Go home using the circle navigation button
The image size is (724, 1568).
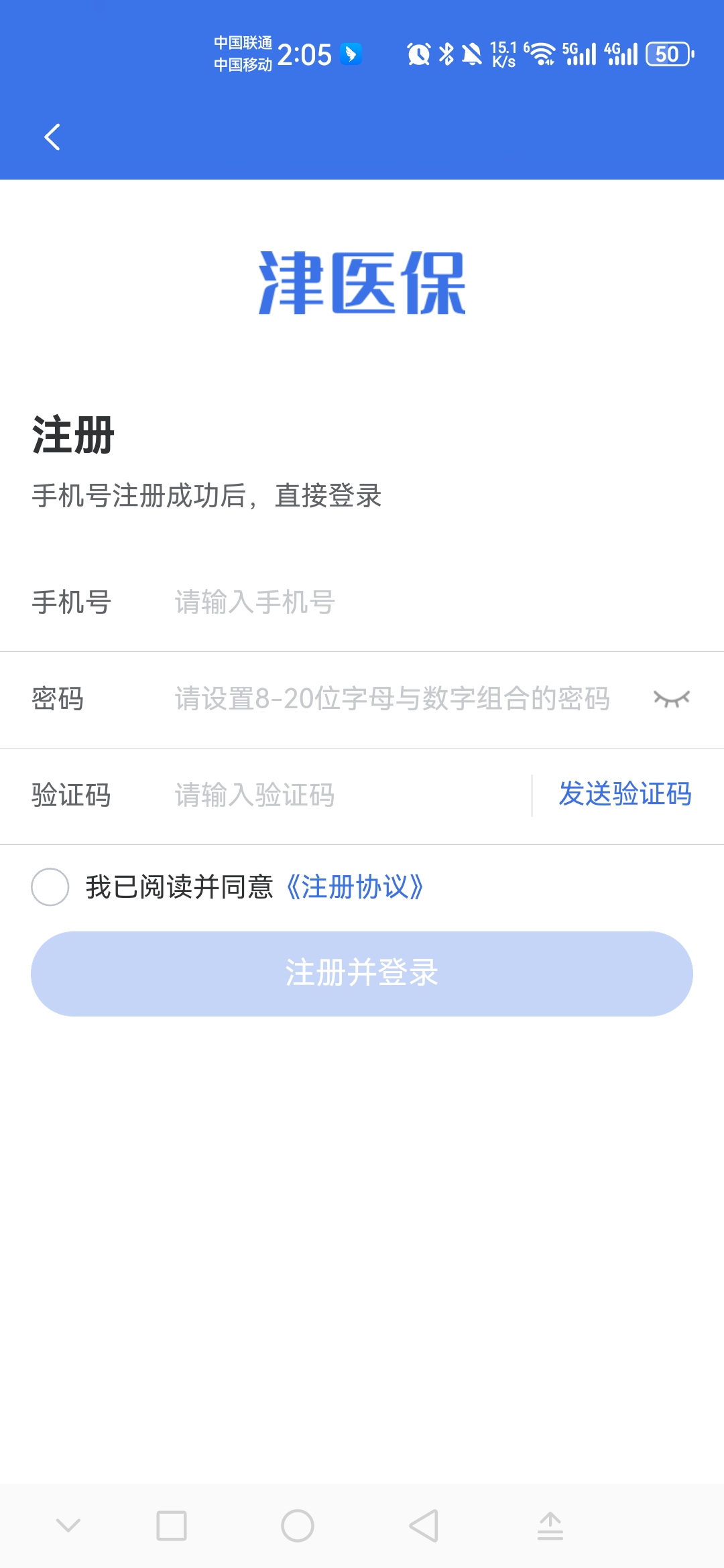tap(298, 1526)
